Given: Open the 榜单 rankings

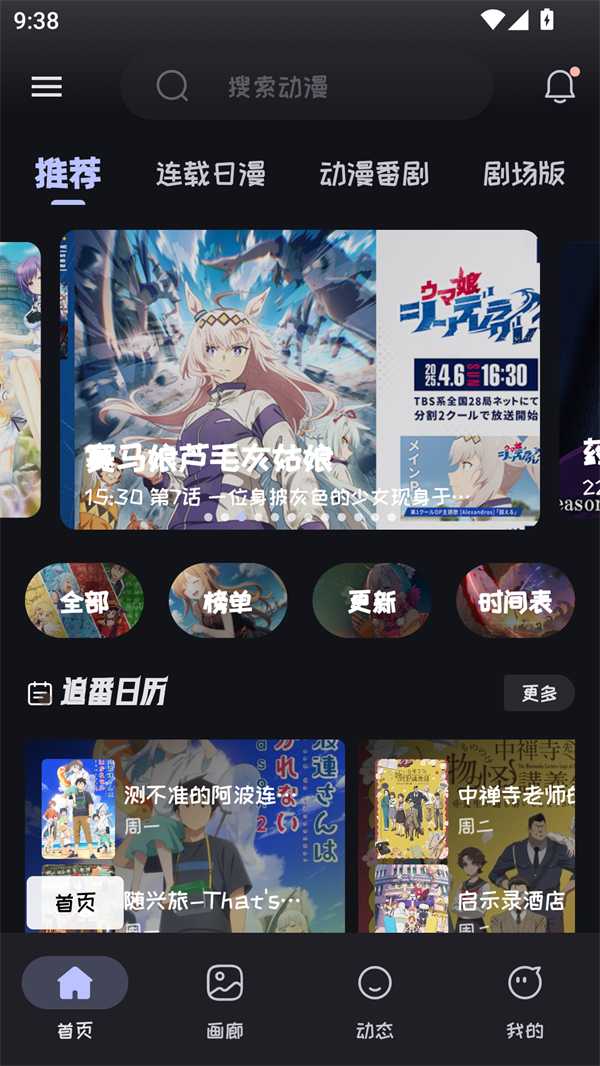Looking at the screenshot, I should (x=228, y=601).
